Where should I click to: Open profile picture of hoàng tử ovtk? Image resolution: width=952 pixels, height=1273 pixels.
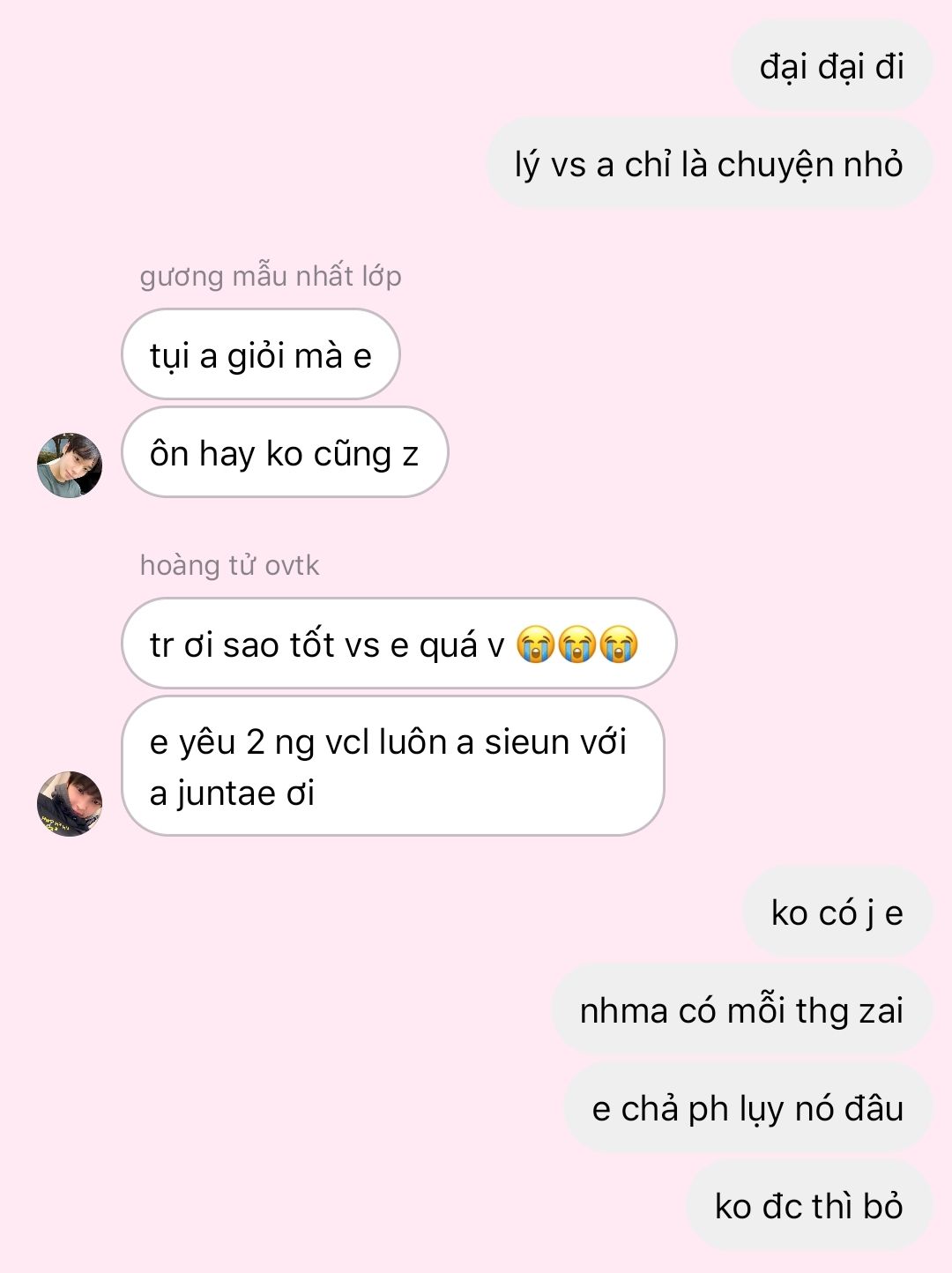coord(70,803)
